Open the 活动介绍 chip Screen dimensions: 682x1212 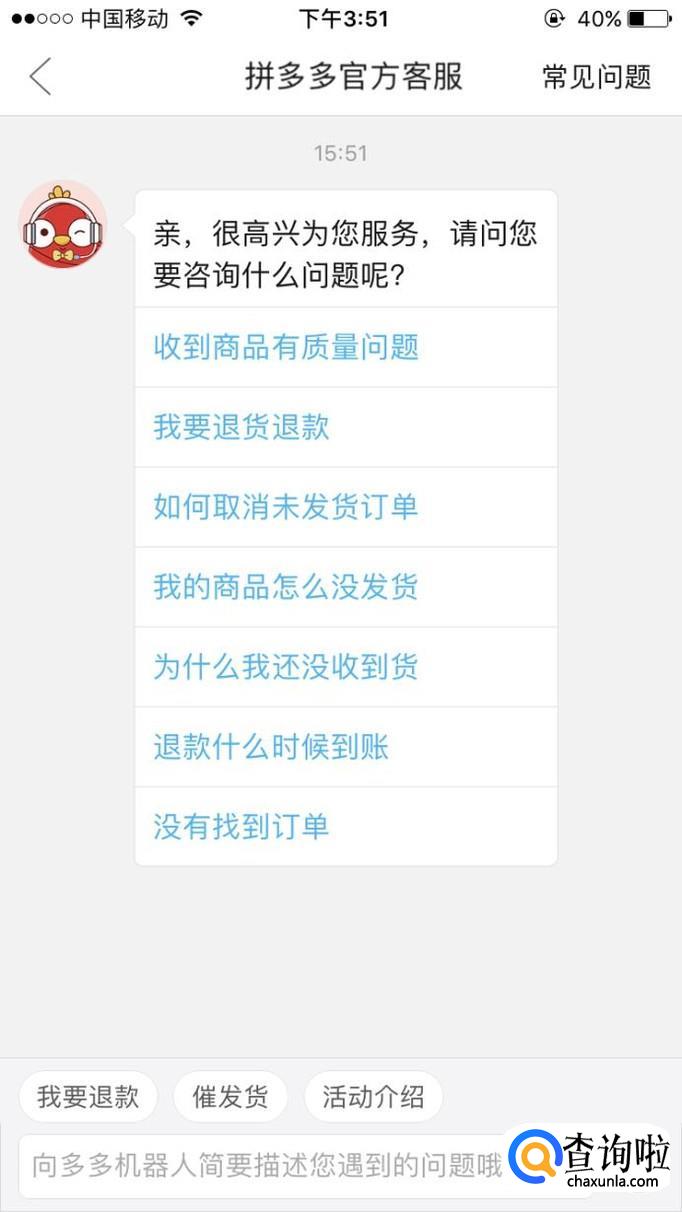tap(373, 1097)
